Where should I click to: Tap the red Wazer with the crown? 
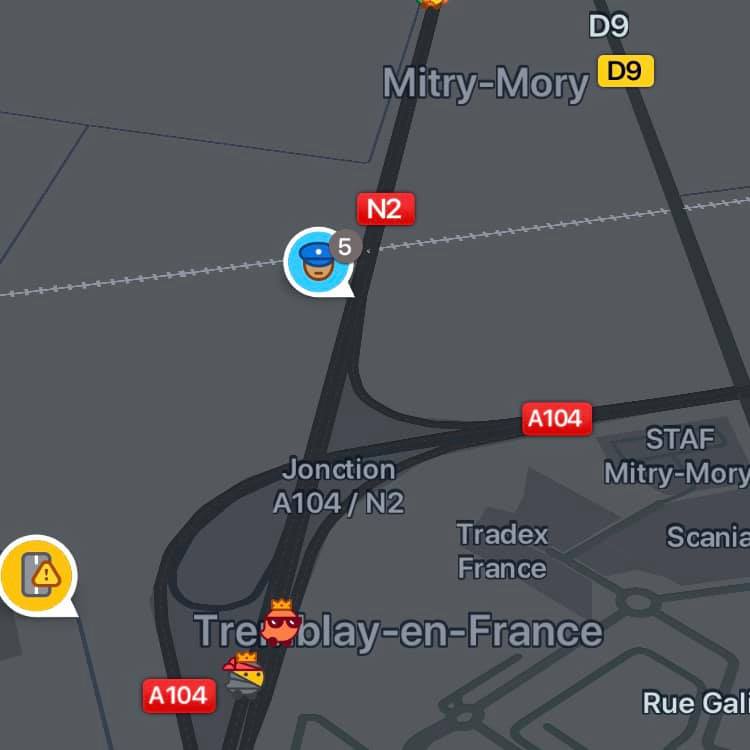pyautogui.click(x=282, y=624)
